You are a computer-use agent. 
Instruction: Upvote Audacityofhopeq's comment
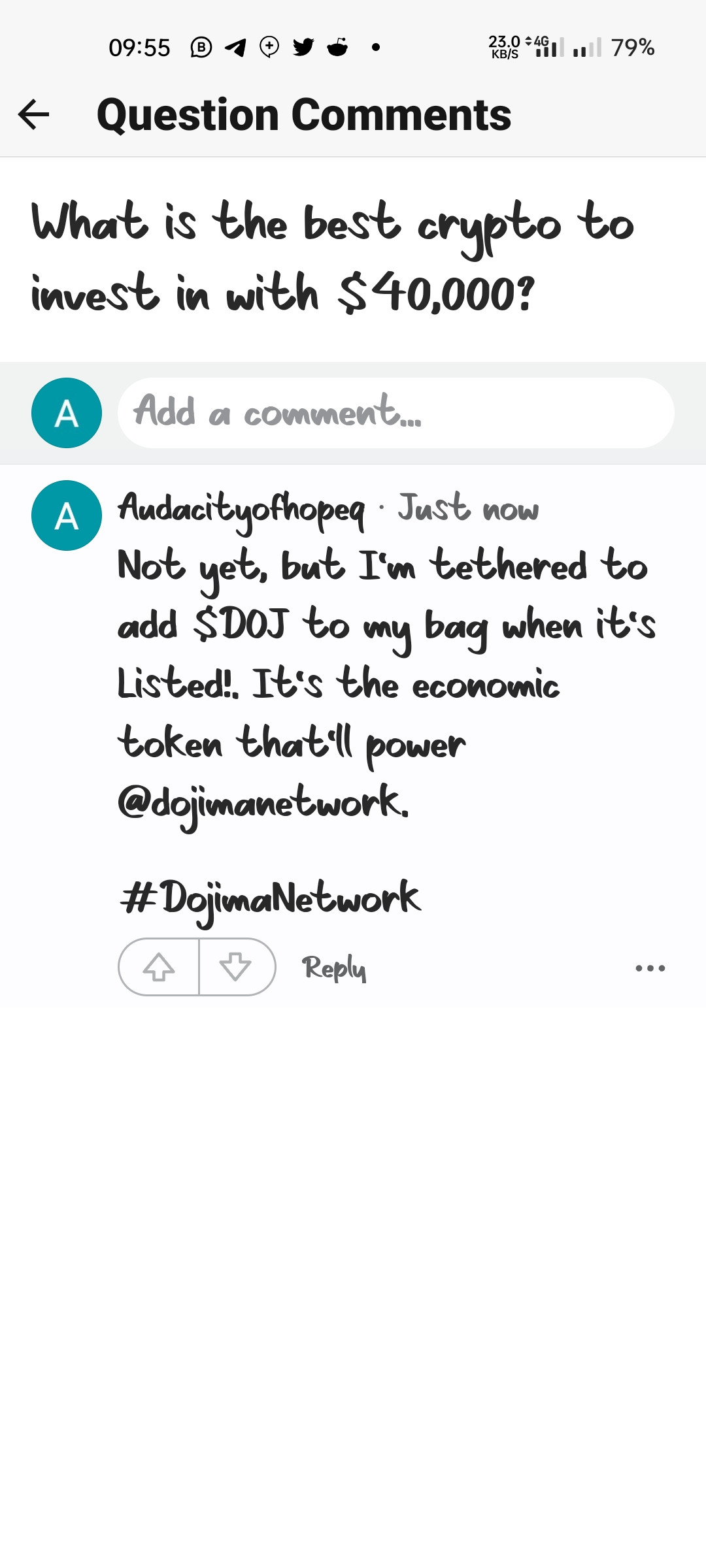pyautogui.click(x=159, y=967)
